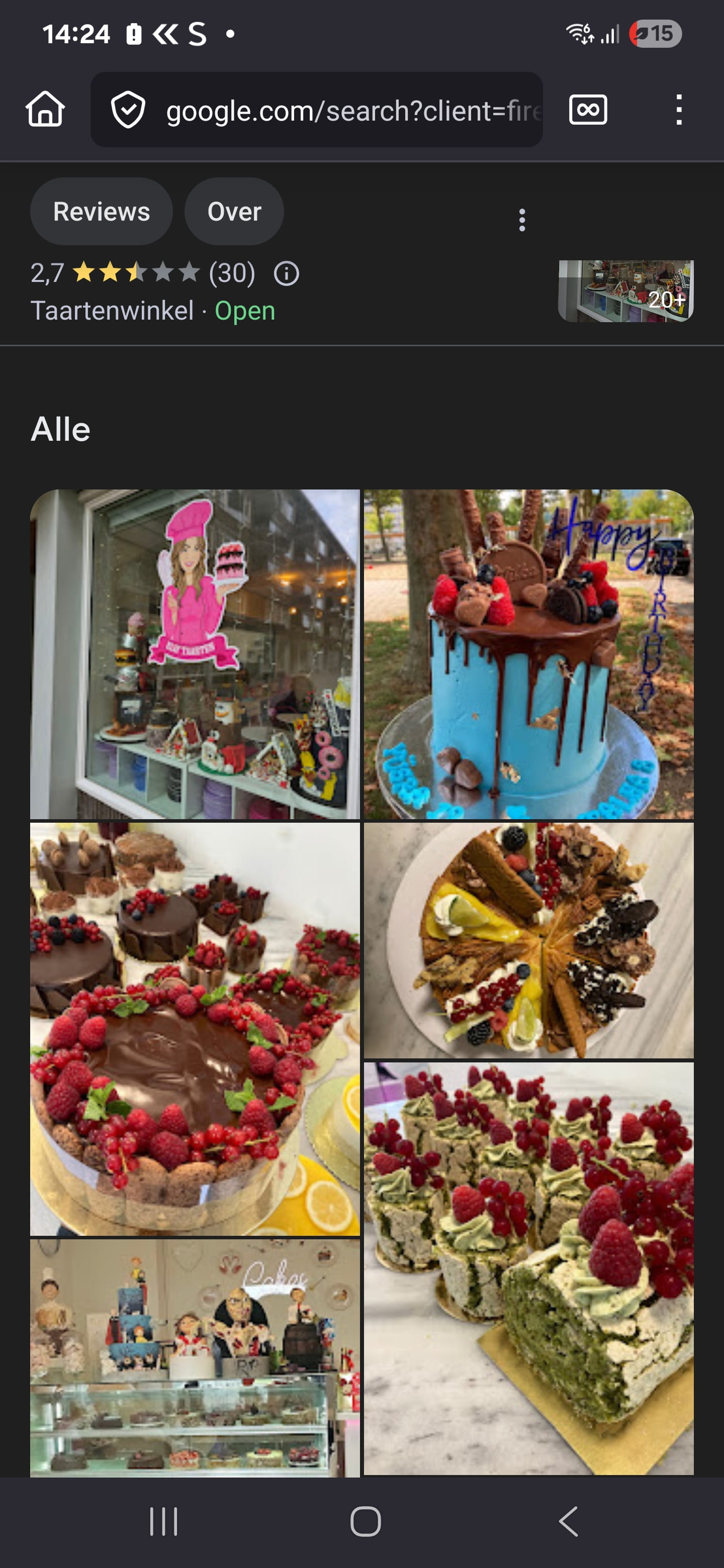Open the blue Happy Birthday cake photo
This screenshot has width=724, height=1568.
528,654
